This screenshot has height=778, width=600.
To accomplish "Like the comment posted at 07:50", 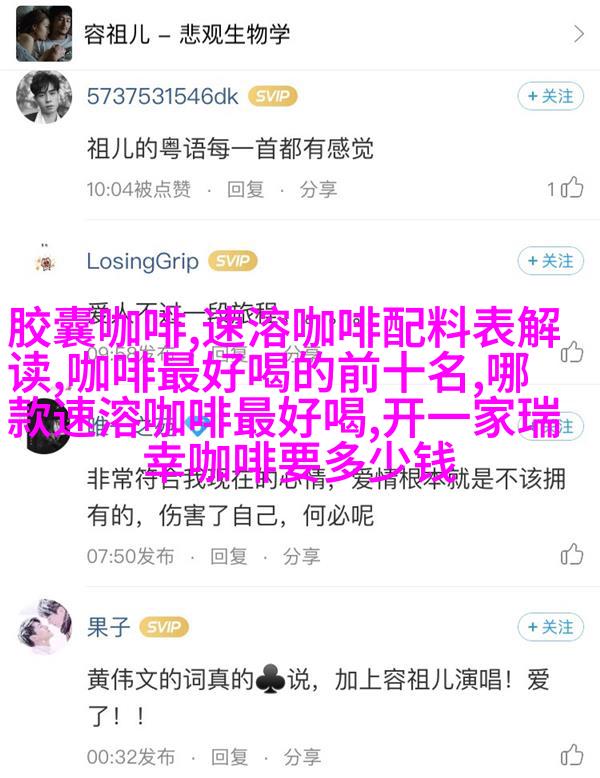I will [571, 554].
